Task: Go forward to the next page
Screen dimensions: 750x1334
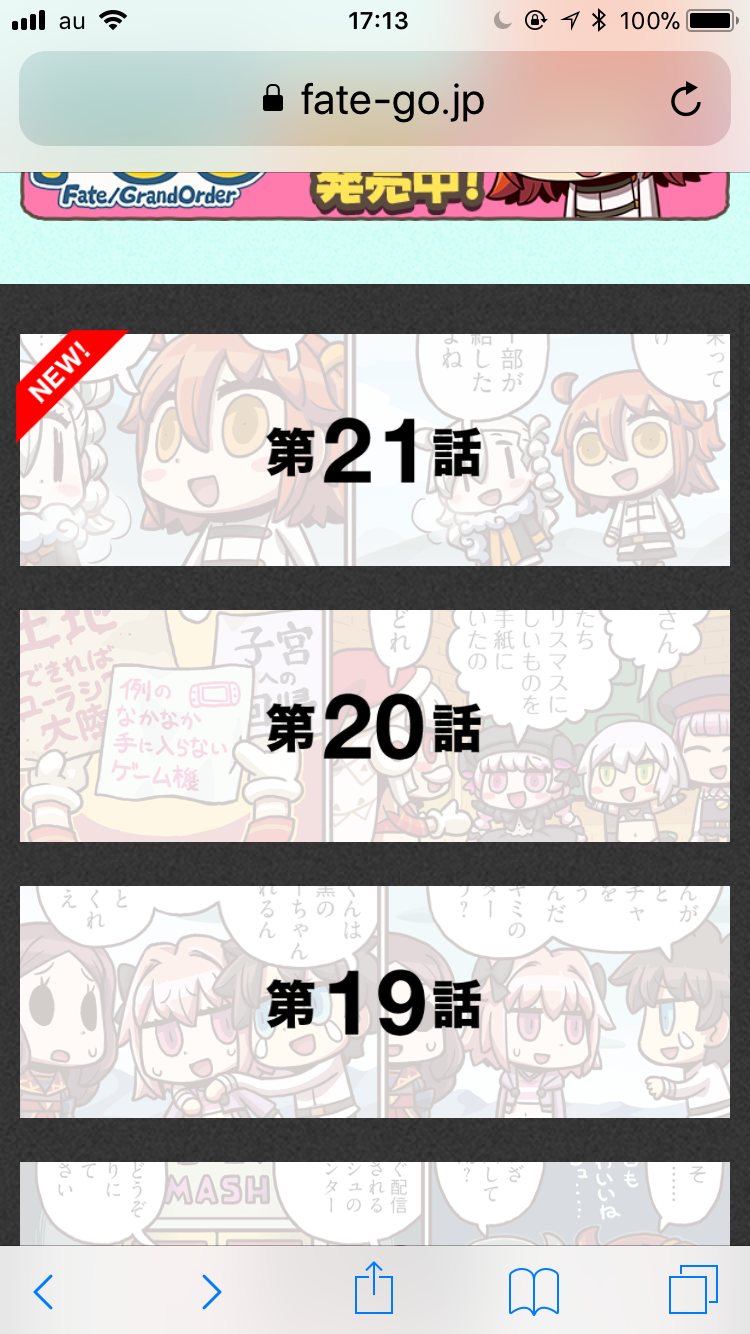Action: click(x=211, y=1291)
